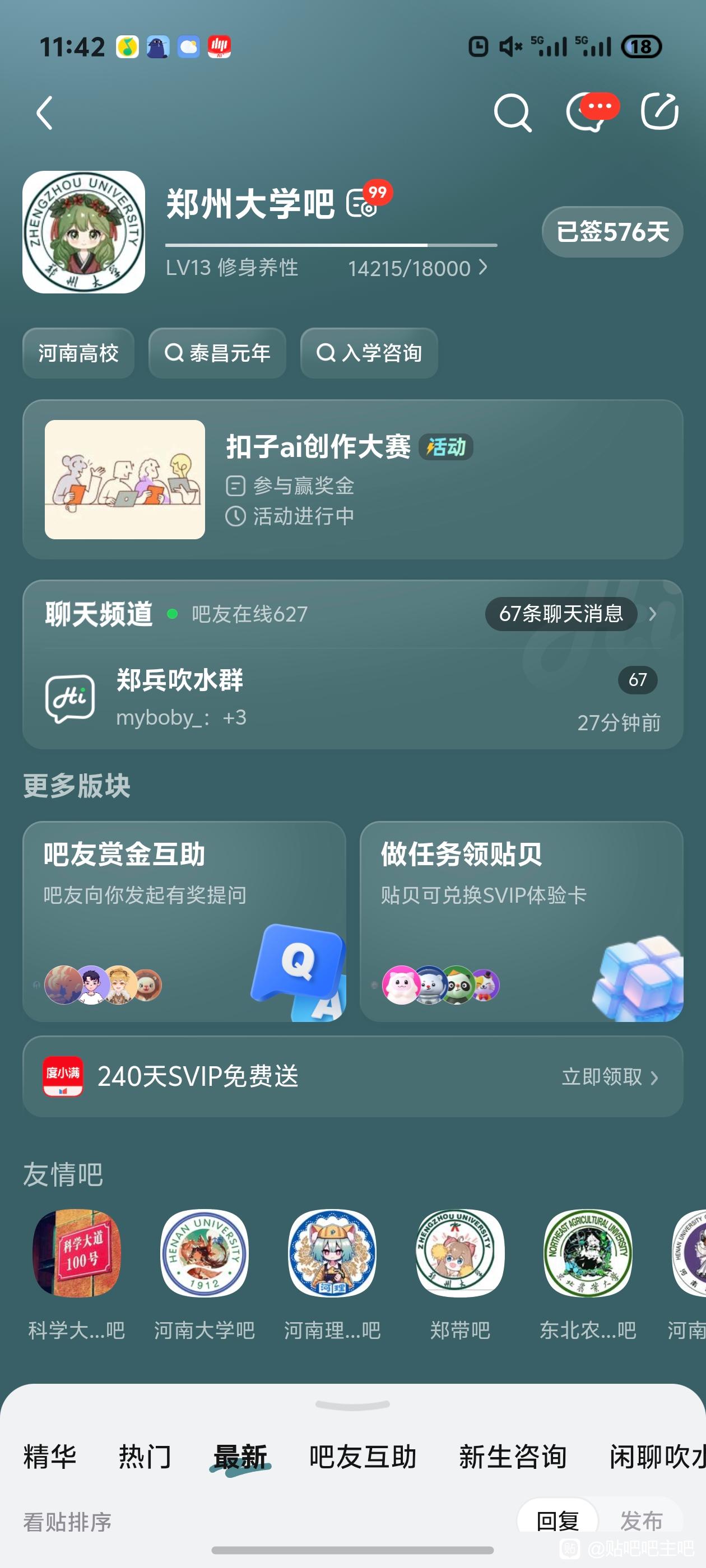Open the 郑兵吹水群 chat group

point(352,698)
